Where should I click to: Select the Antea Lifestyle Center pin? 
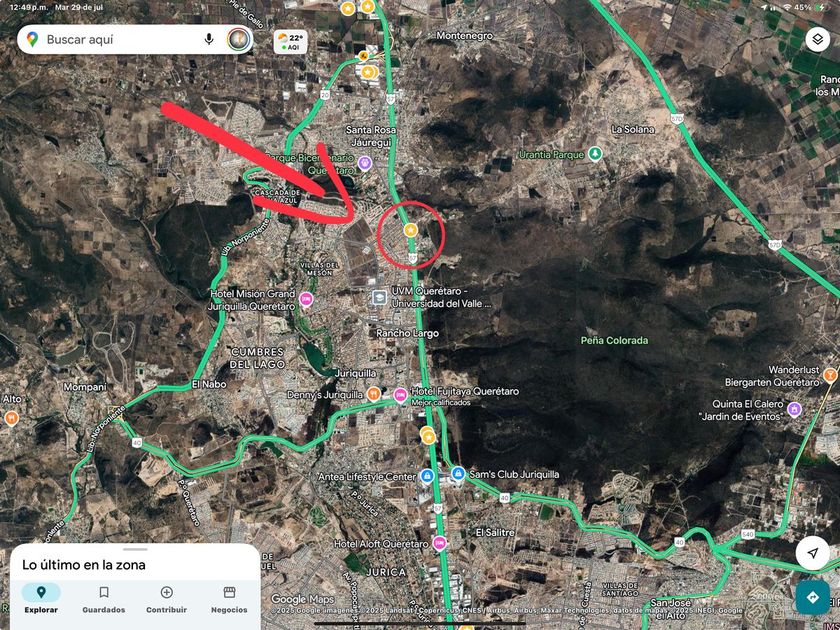(427, 476)
